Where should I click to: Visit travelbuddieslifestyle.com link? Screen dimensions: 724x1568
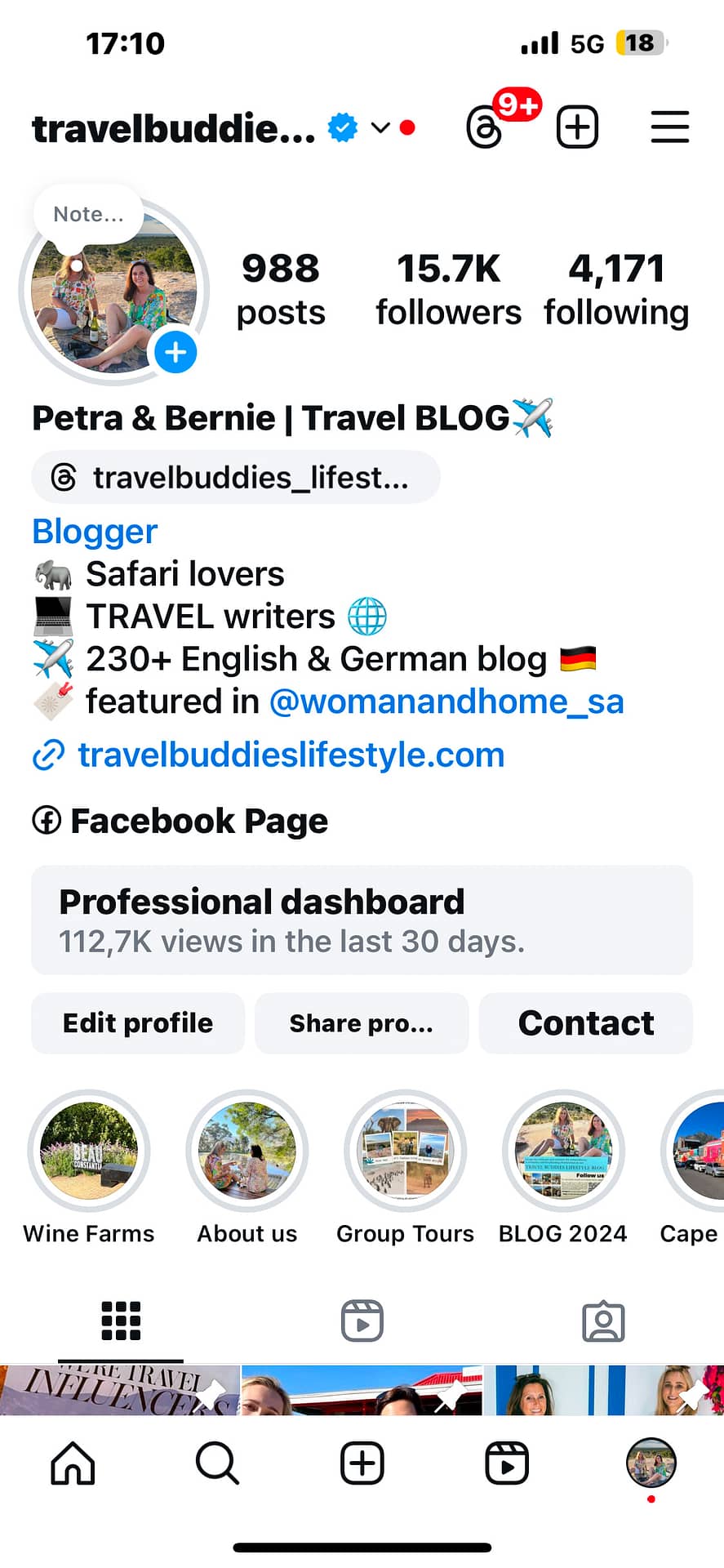(x=291, y=755)
